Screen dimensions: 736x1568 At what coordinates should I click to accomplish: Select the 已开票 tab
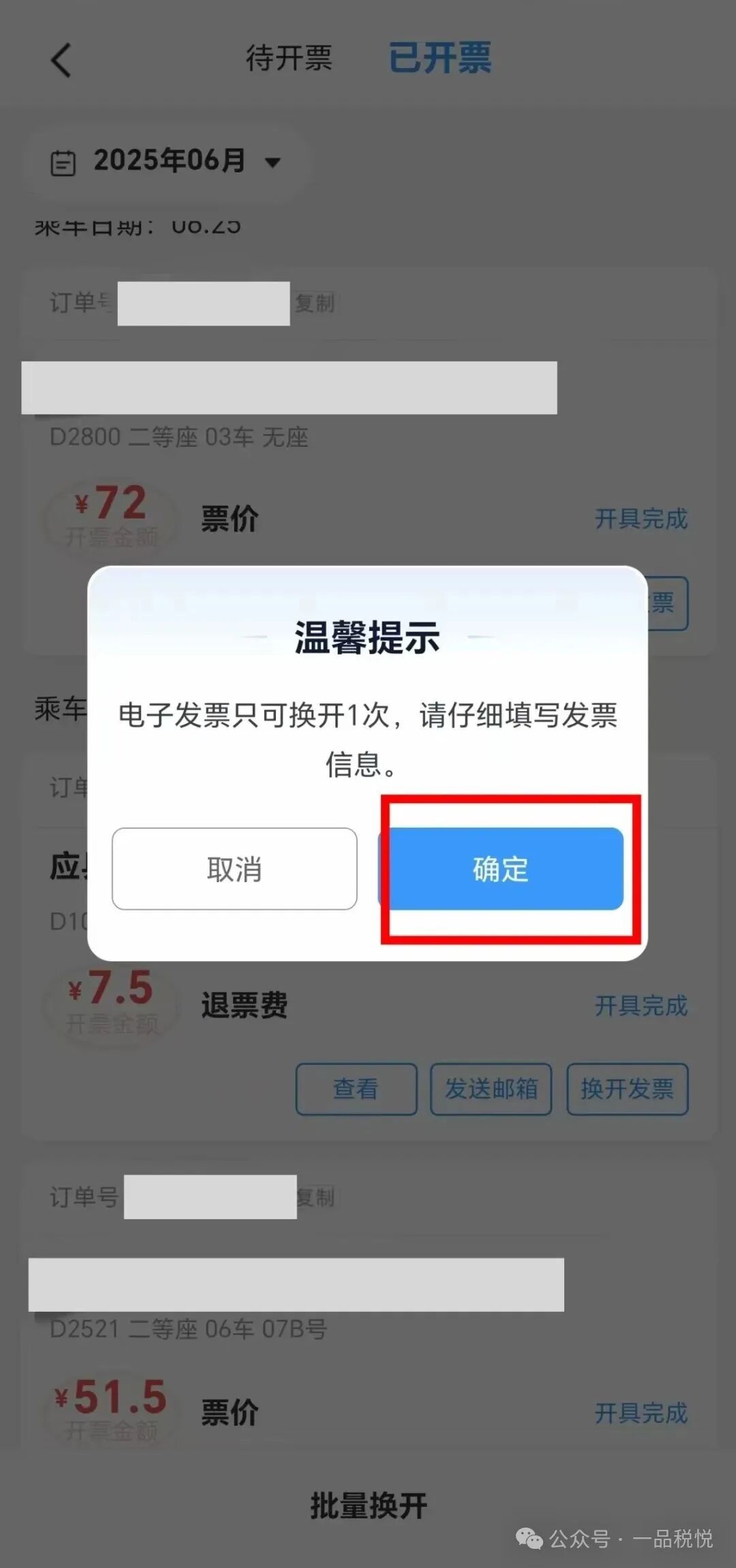coord(440,58)
